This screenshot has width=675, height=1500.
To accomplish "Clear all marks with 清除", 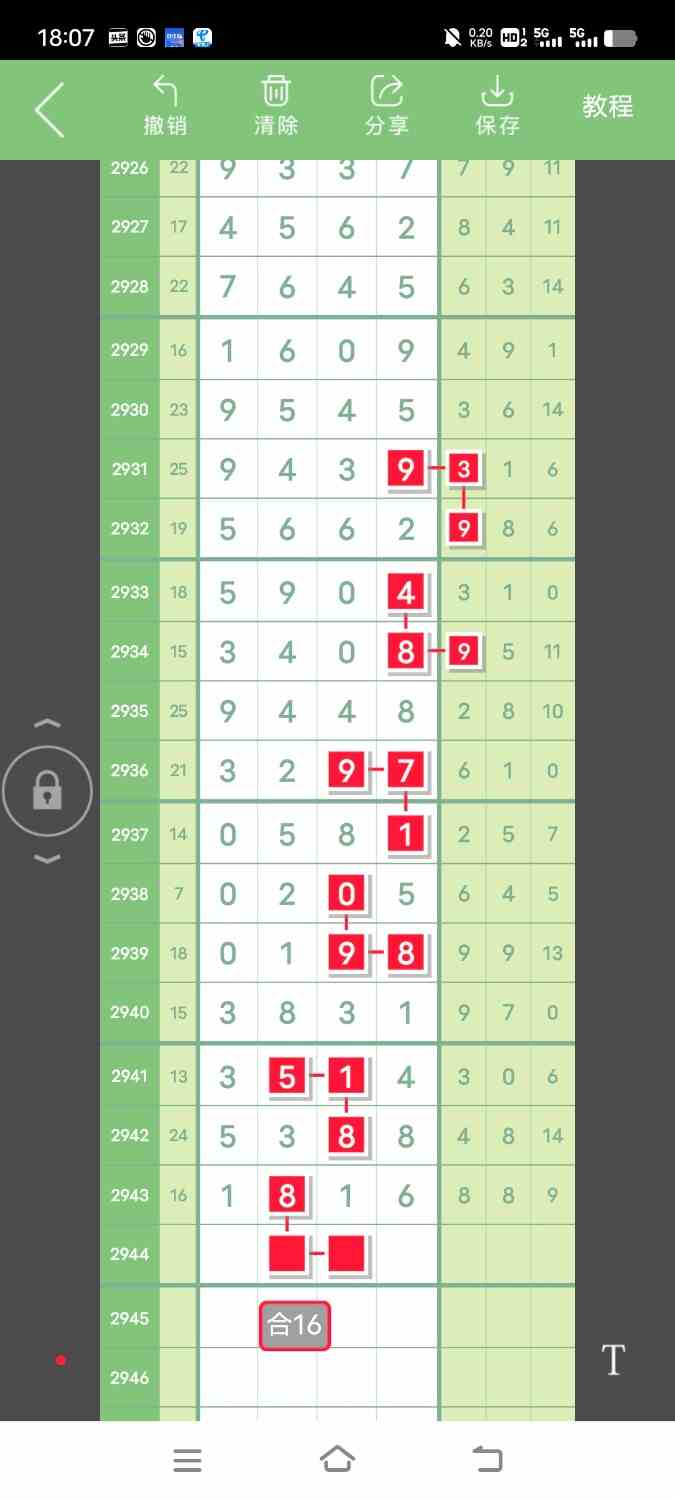I will (x=276, y=106).
